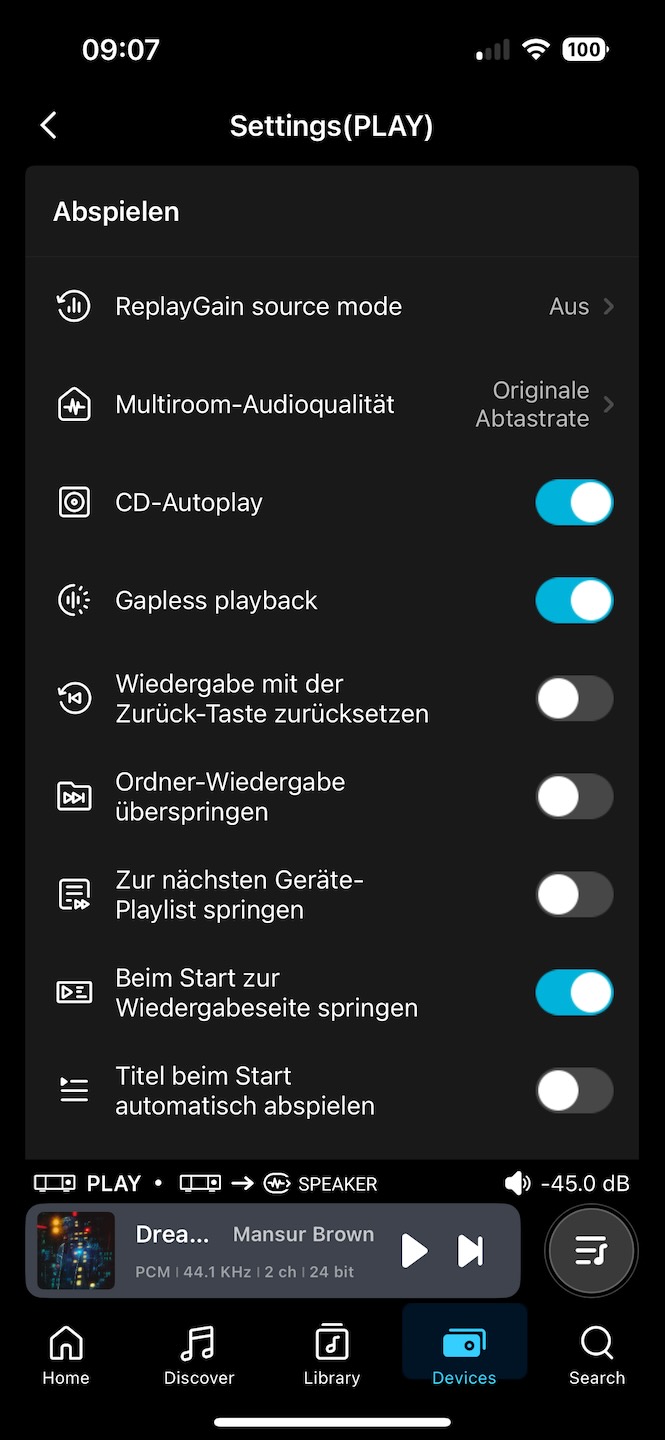
Task: Go to the Search tab
Action: pos(597,1355)
